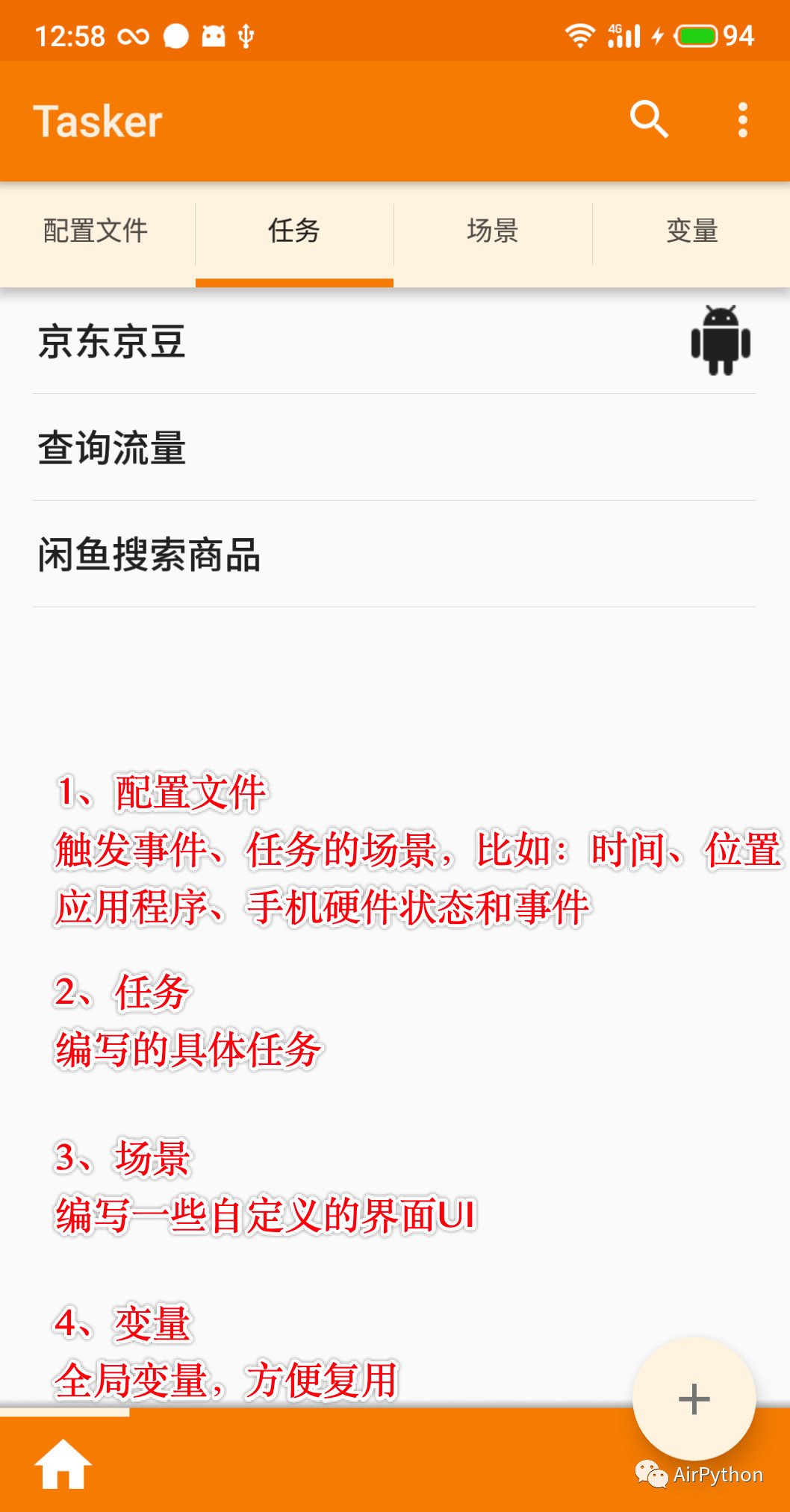Viewport: 790px width, 1512px height.
Task: Open the 闲鱼搜索商品 task
Action: pos(394,554)
